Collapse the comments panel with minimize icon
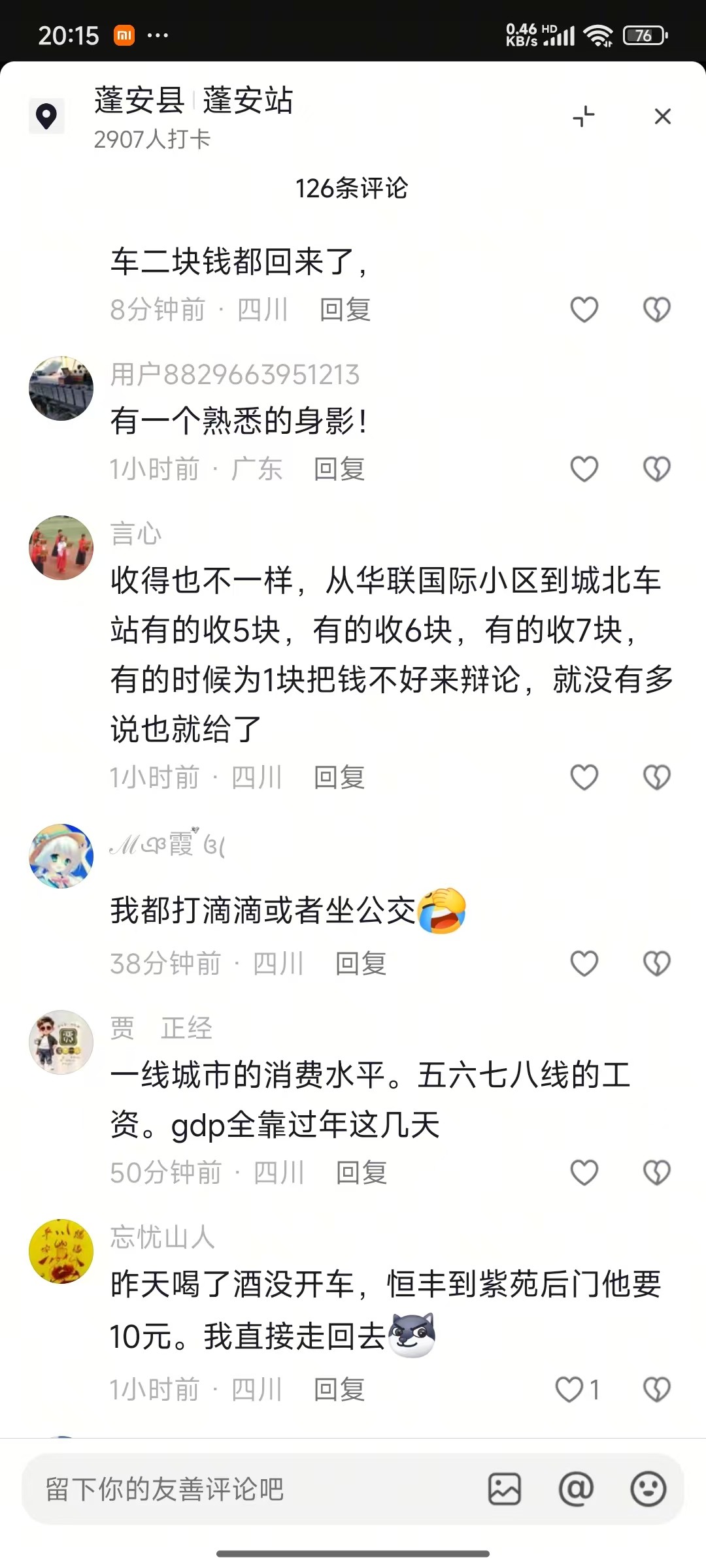The height and width of the screenshot is (1568, 706). tap(583, 116)
